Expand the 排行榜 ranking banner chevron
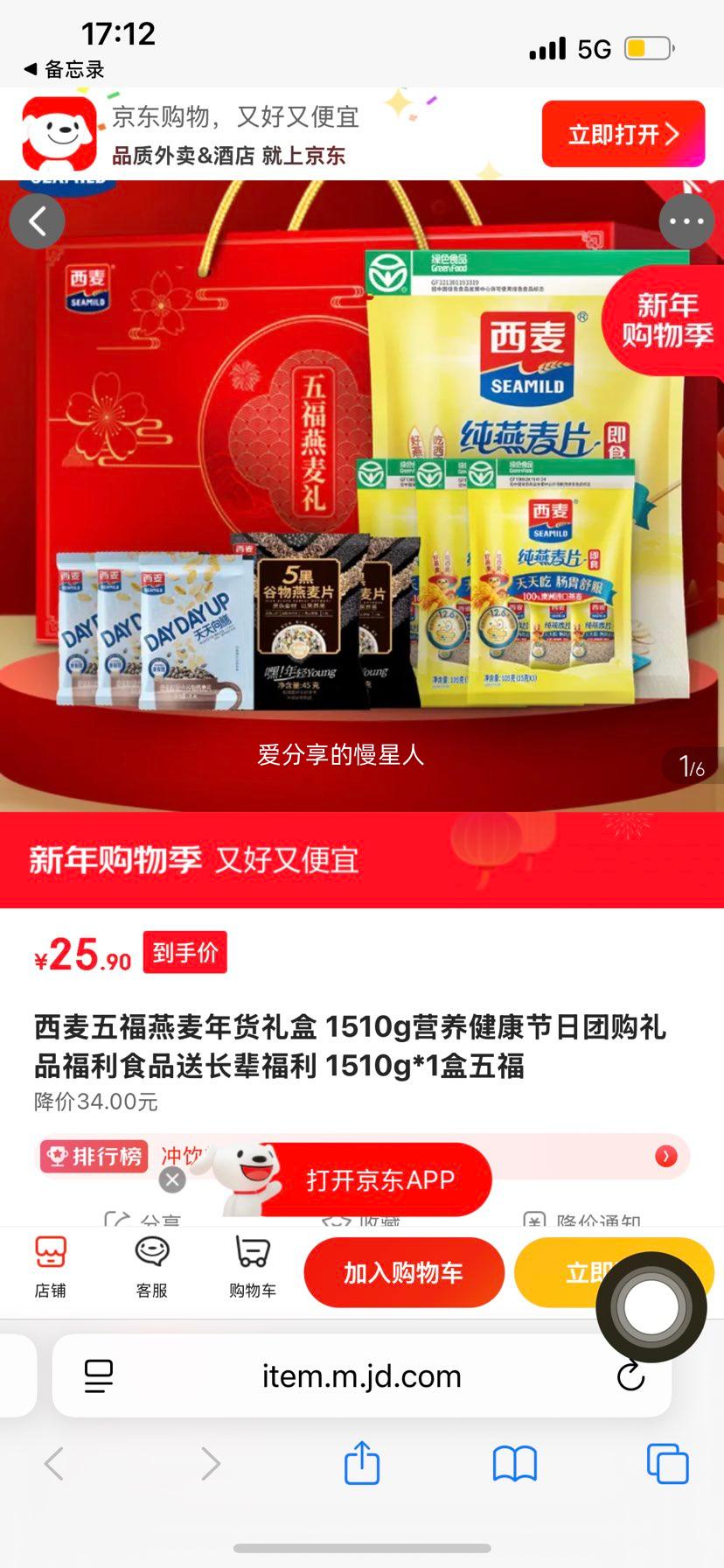Image resolution: width=724 pixels, height=1568 pixels. pos(666,1155)
